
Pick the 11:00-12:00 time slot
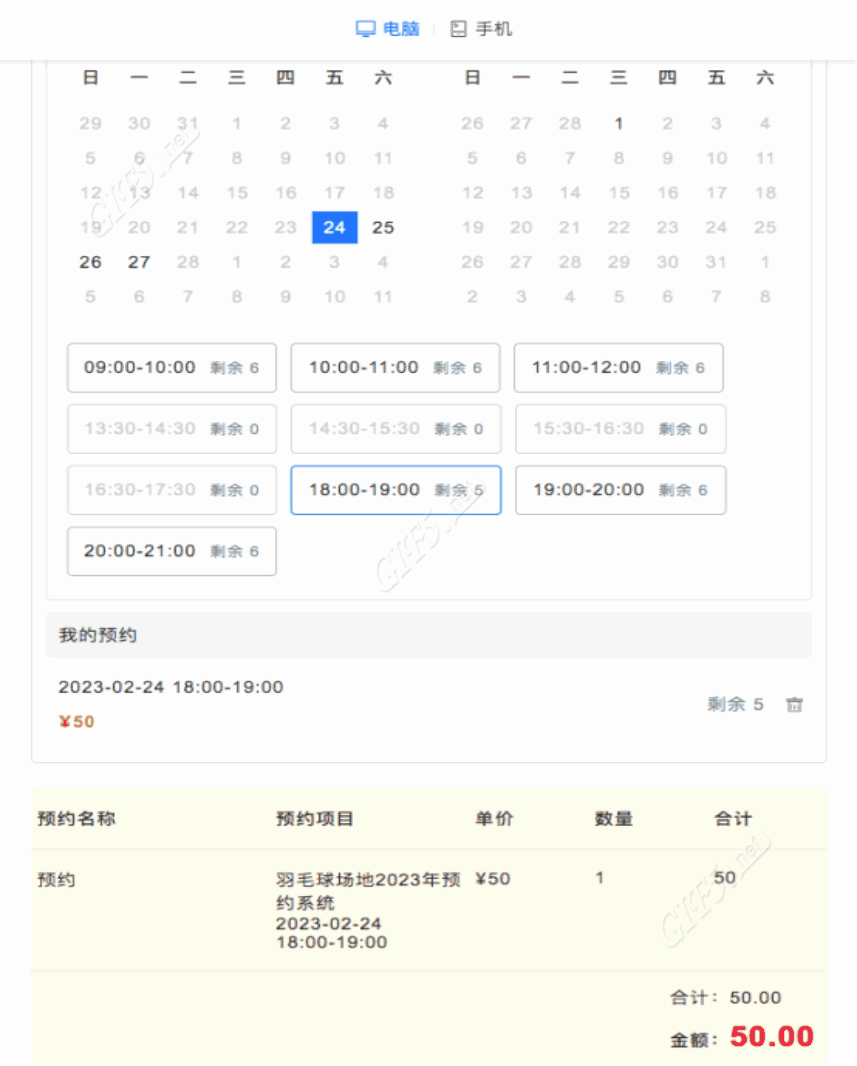coord(618,368)
